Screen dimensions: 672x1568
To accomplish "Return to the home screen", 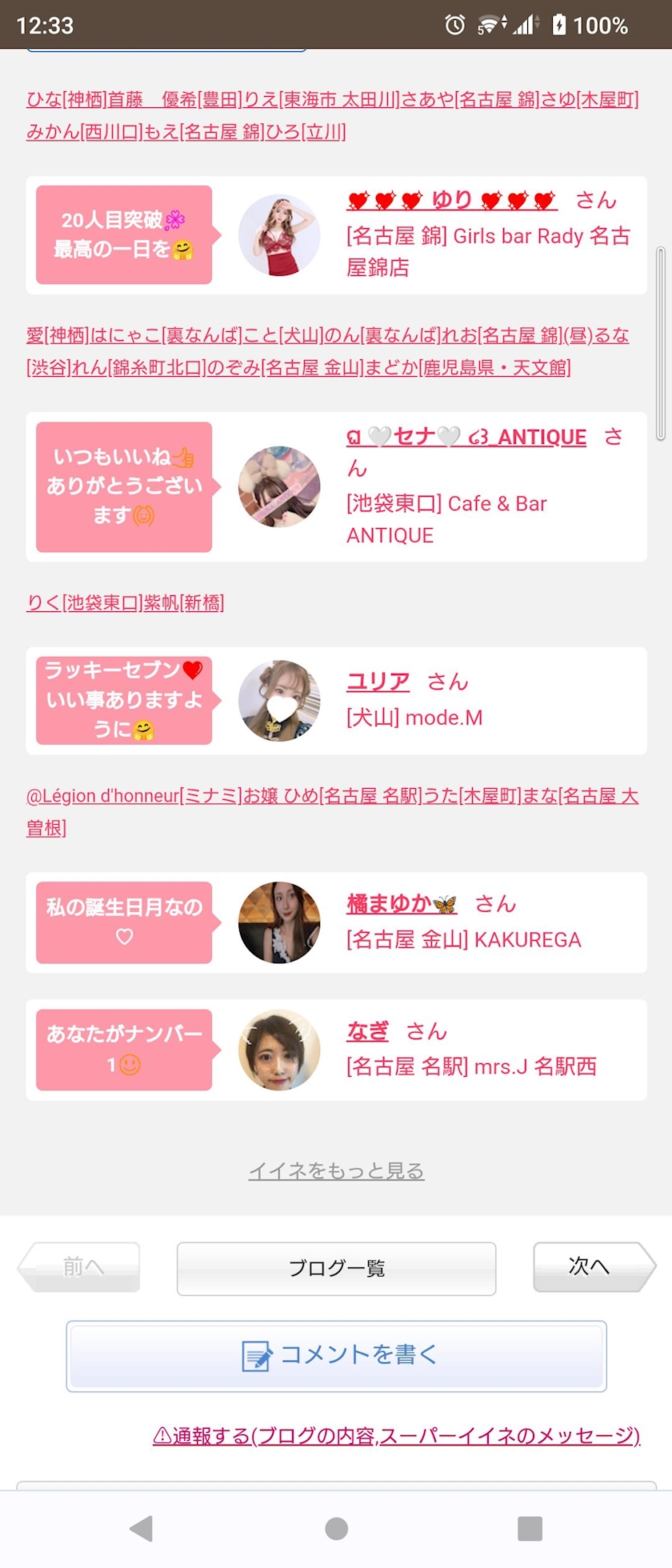I will 337,1528.
